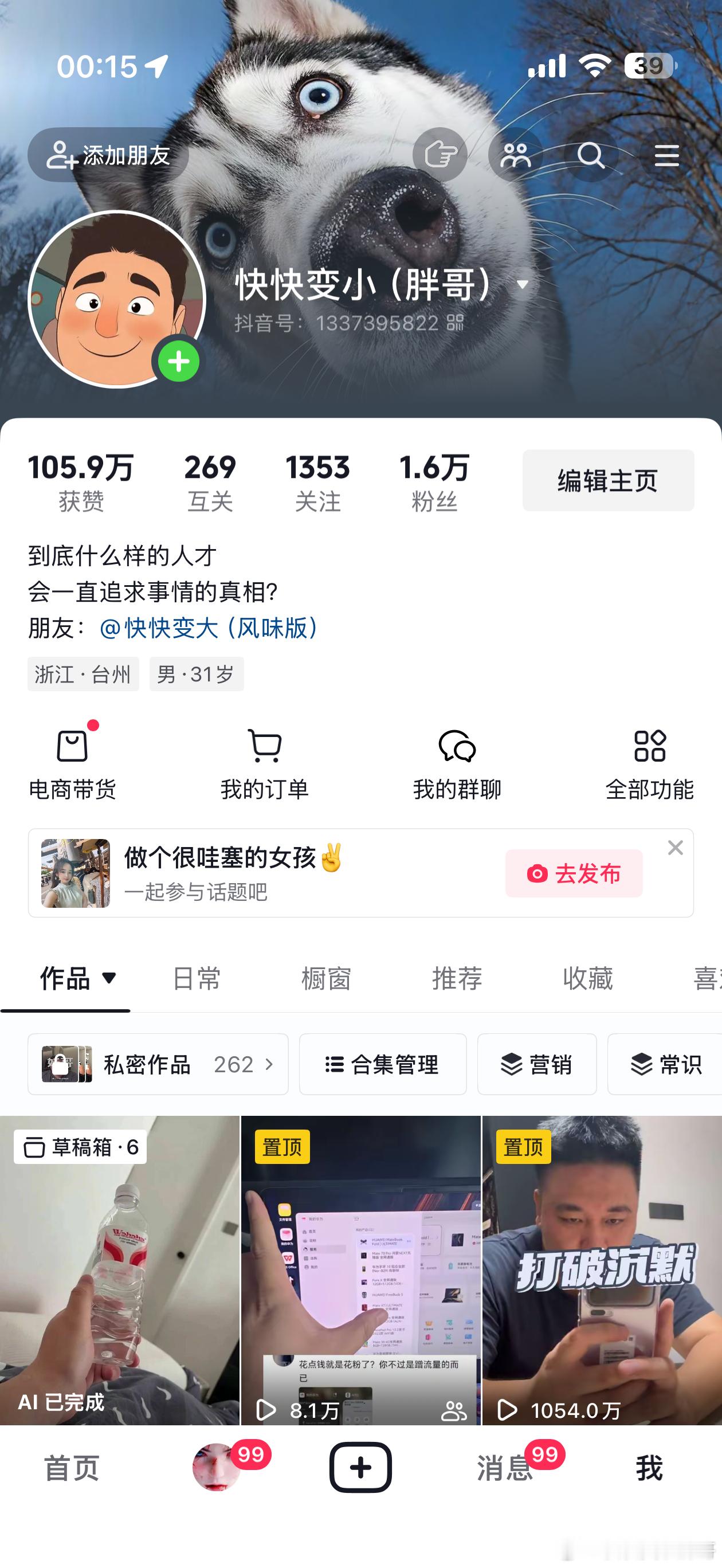Tap the 编辑主页 button
The width and height of the screenshot is (722, 1568).
608,481
